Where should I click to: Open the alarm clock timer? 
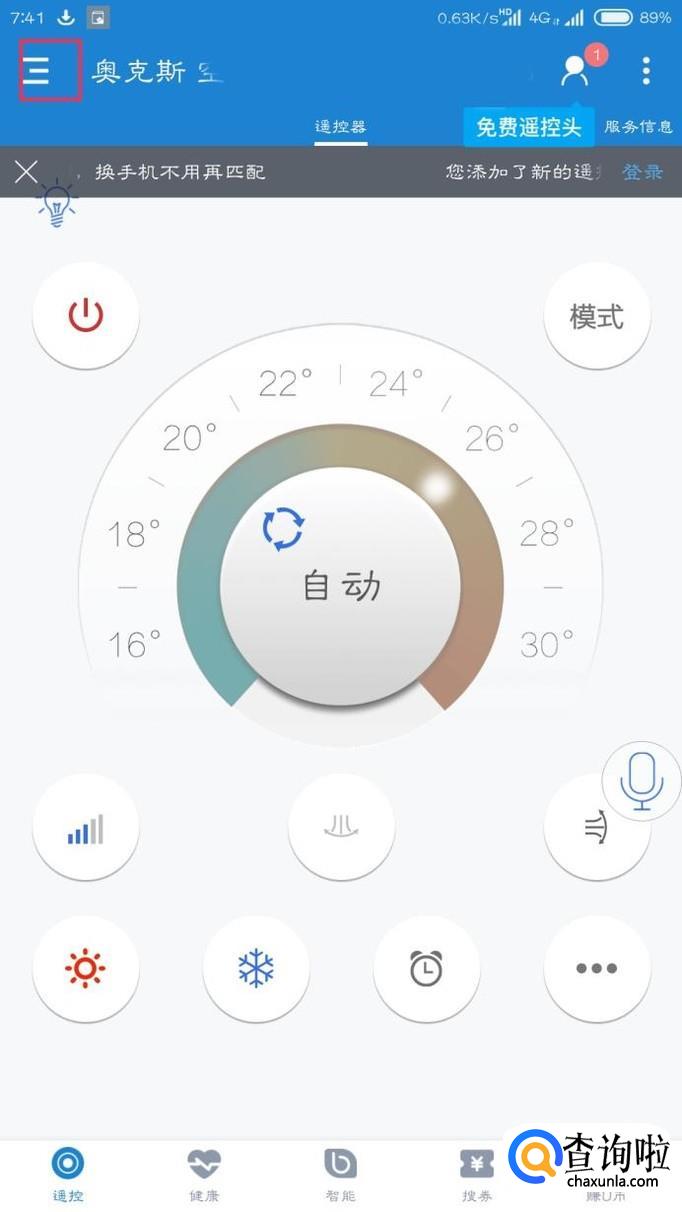pos(426,968)
